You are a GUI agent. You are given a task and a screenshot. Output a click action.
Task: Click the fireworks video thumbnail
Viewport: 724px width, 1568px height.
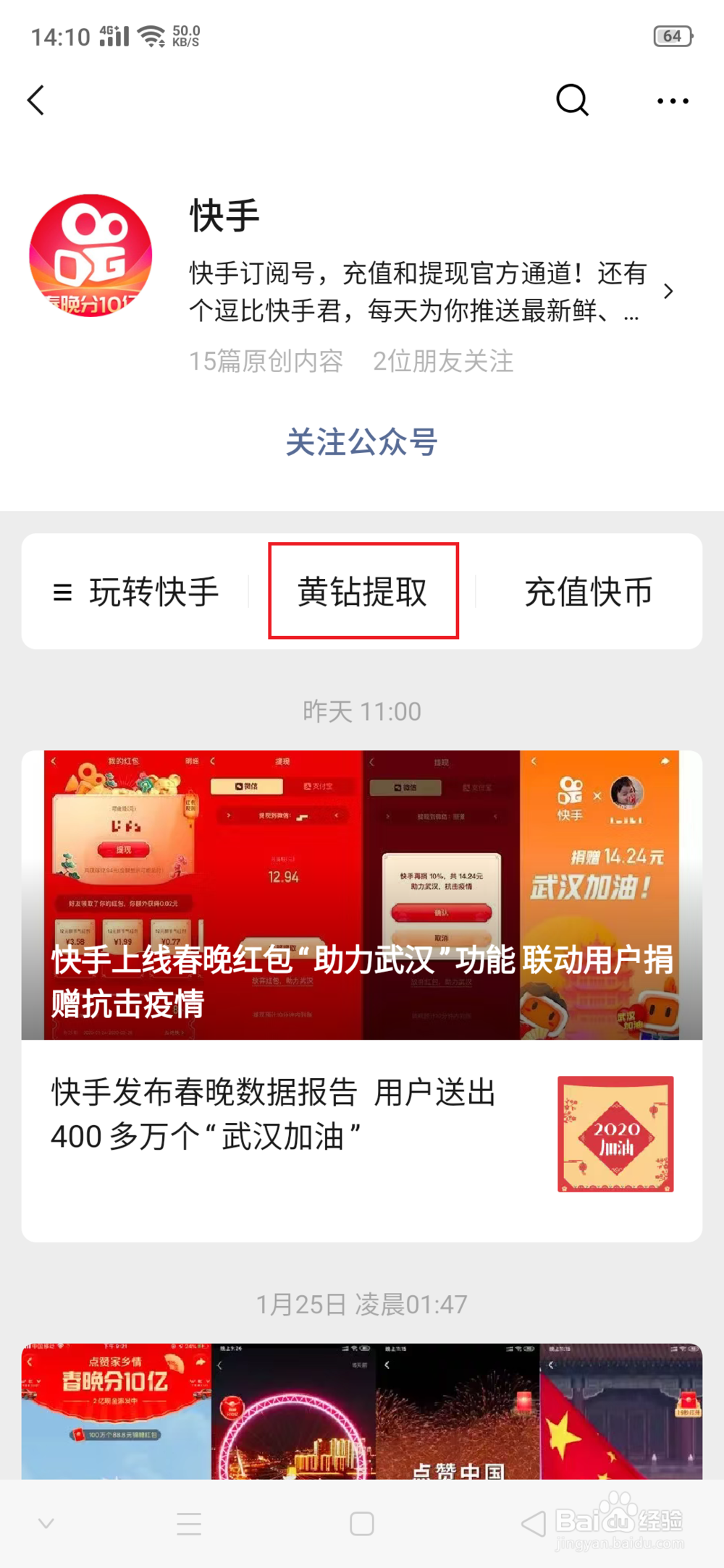[456, 1411]
